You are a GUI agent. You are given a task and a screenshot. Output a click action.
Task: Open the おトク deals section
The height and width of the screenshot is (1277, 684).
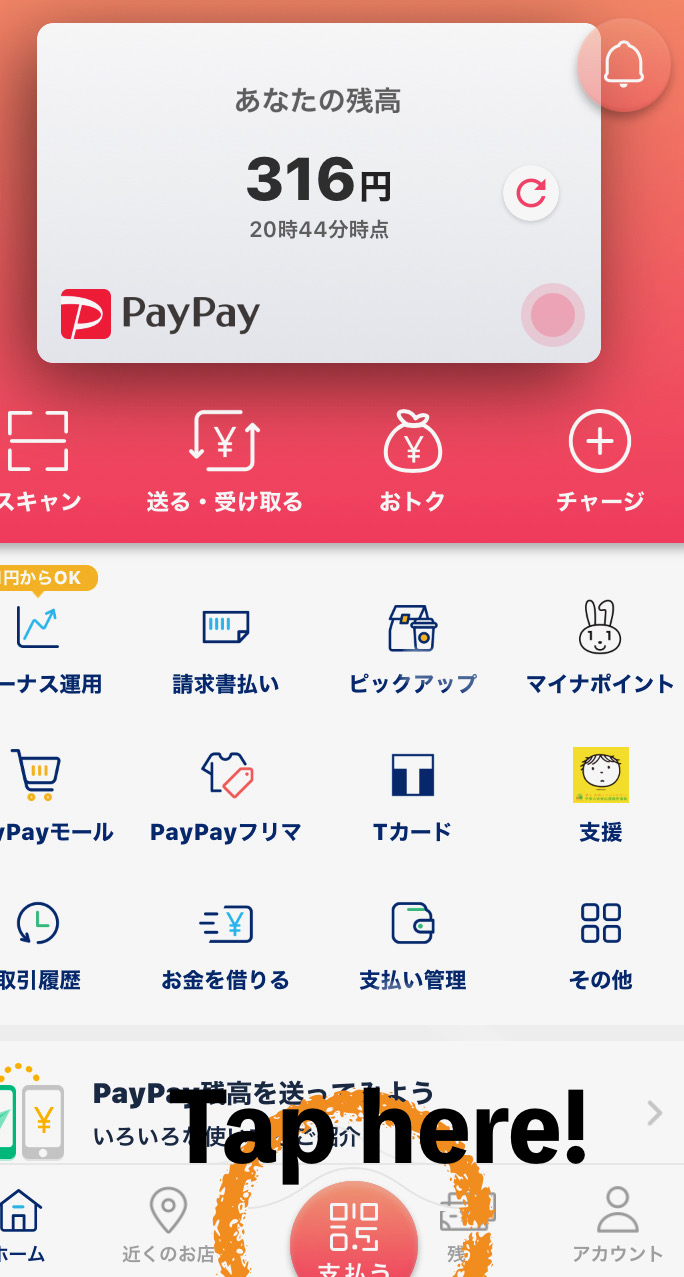tap(412, 460)
